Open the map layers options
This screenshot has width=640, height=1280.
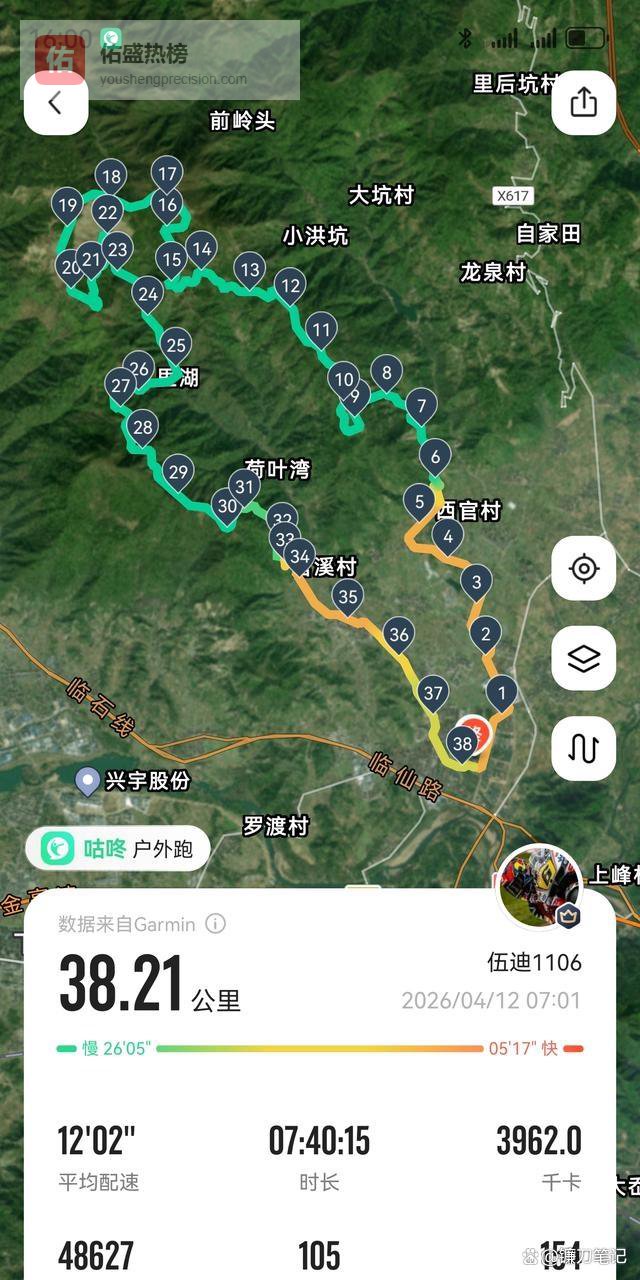coord(583,659)
